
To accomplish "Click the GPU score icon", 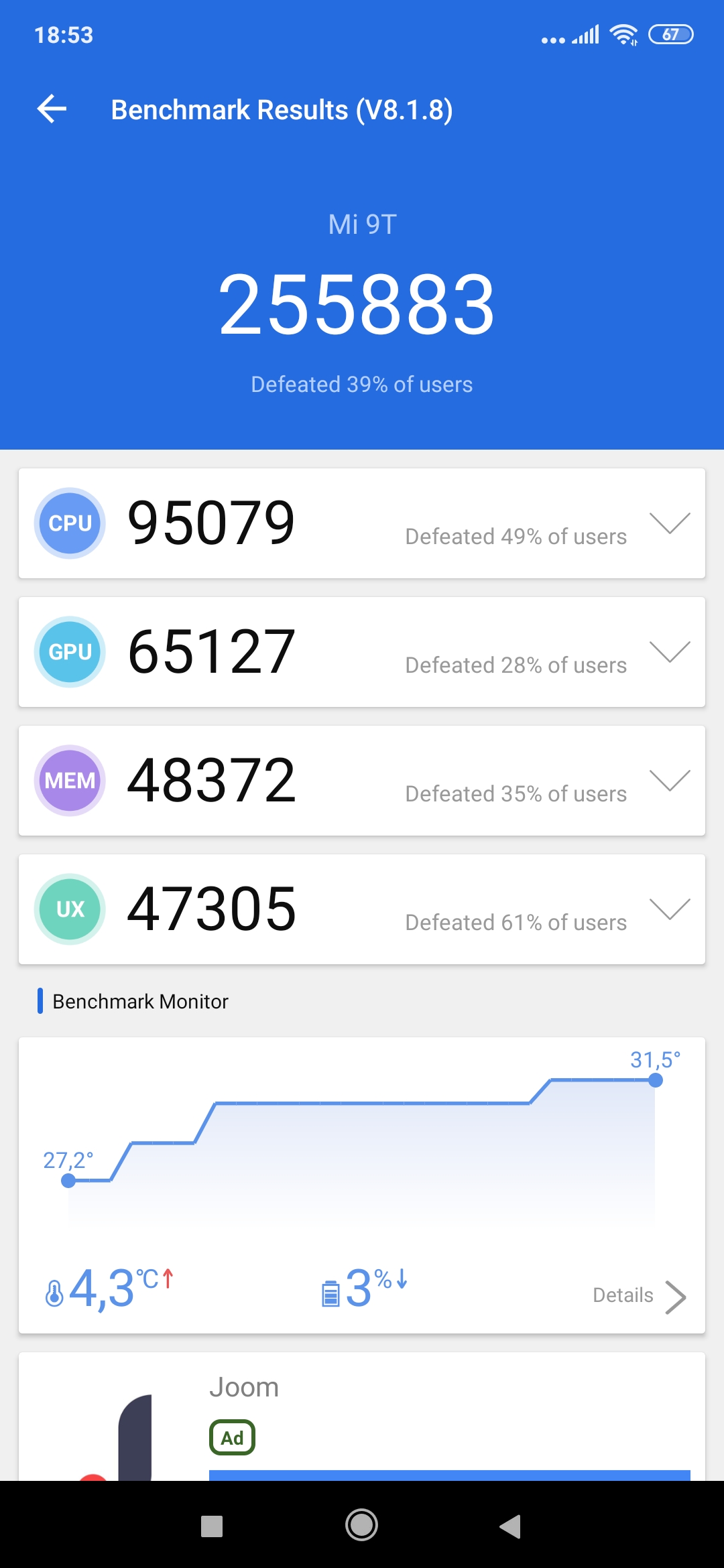I will [70, 652].
